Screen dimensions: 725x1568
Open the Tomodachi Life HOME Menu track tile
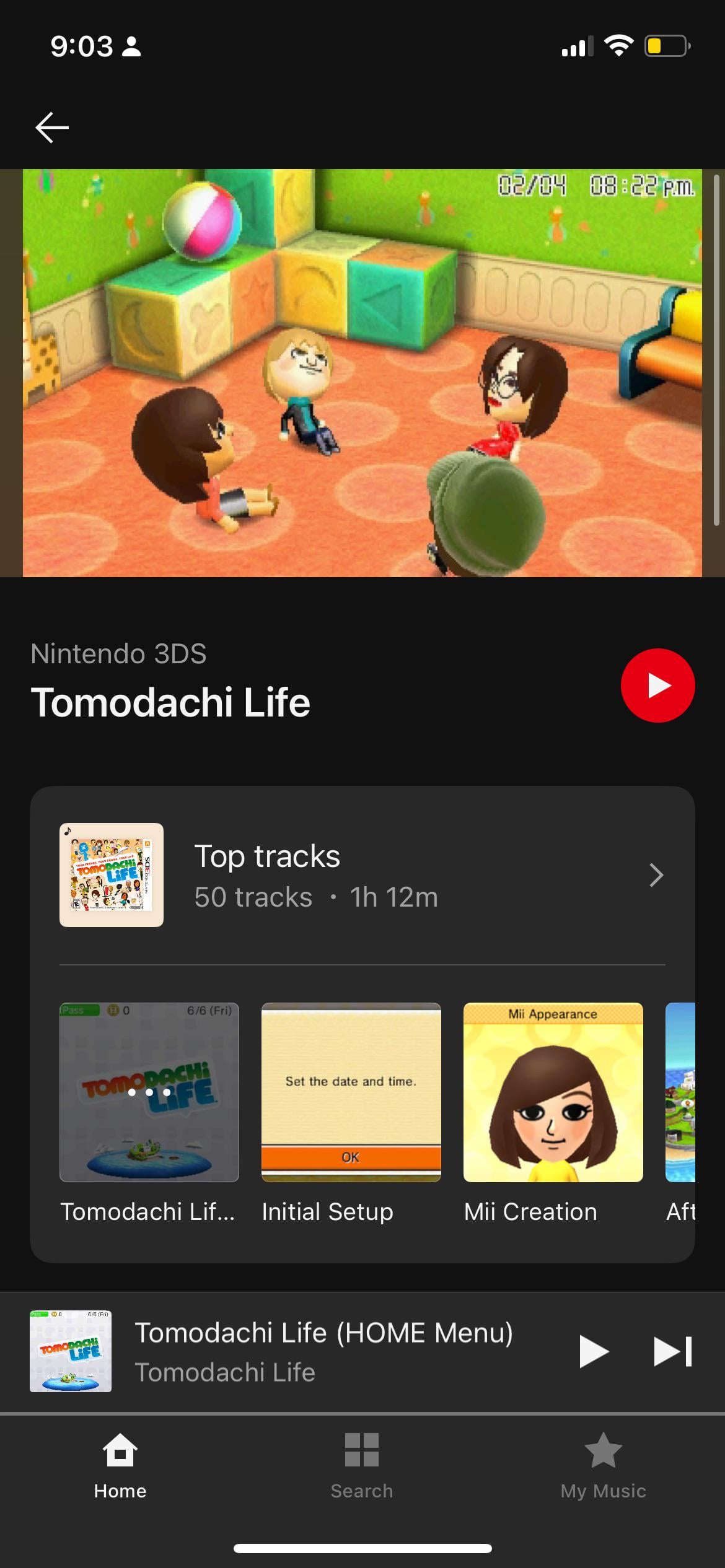tap(149, 1092)
